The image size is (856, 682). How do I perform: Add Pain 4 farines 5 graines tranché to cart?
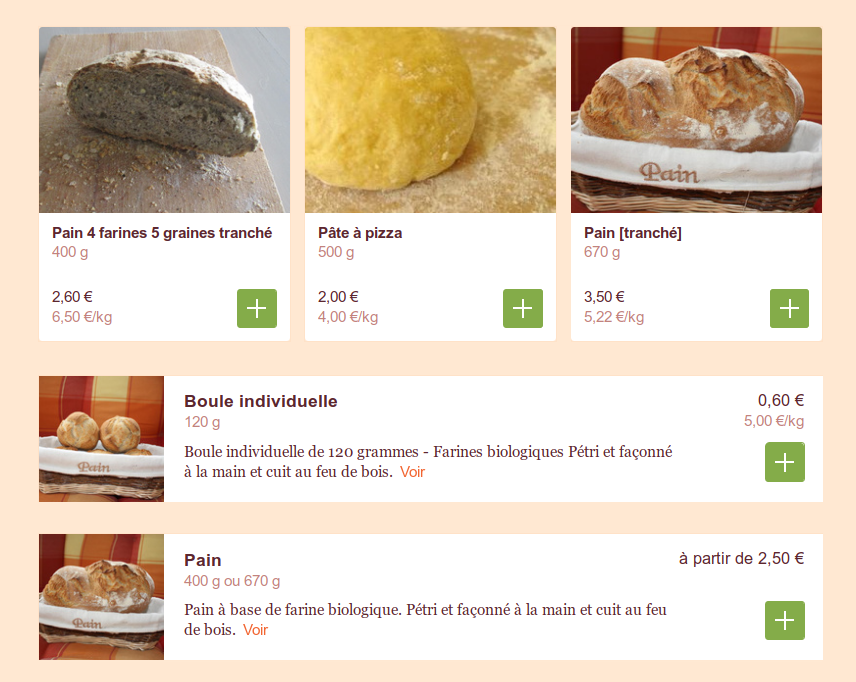click(257, 308)
